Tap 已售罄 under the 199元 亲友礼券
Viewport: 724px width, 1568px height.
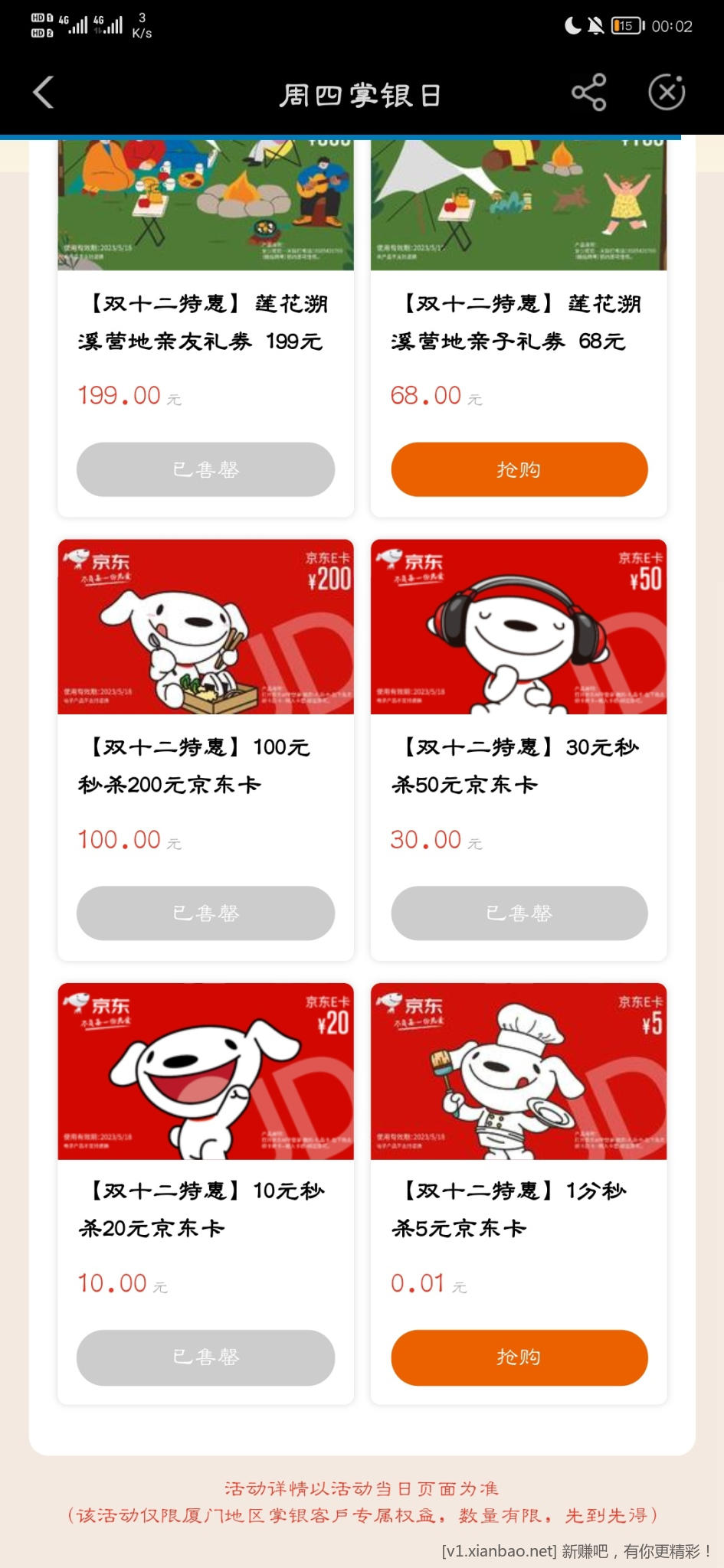tap(205, 469)
